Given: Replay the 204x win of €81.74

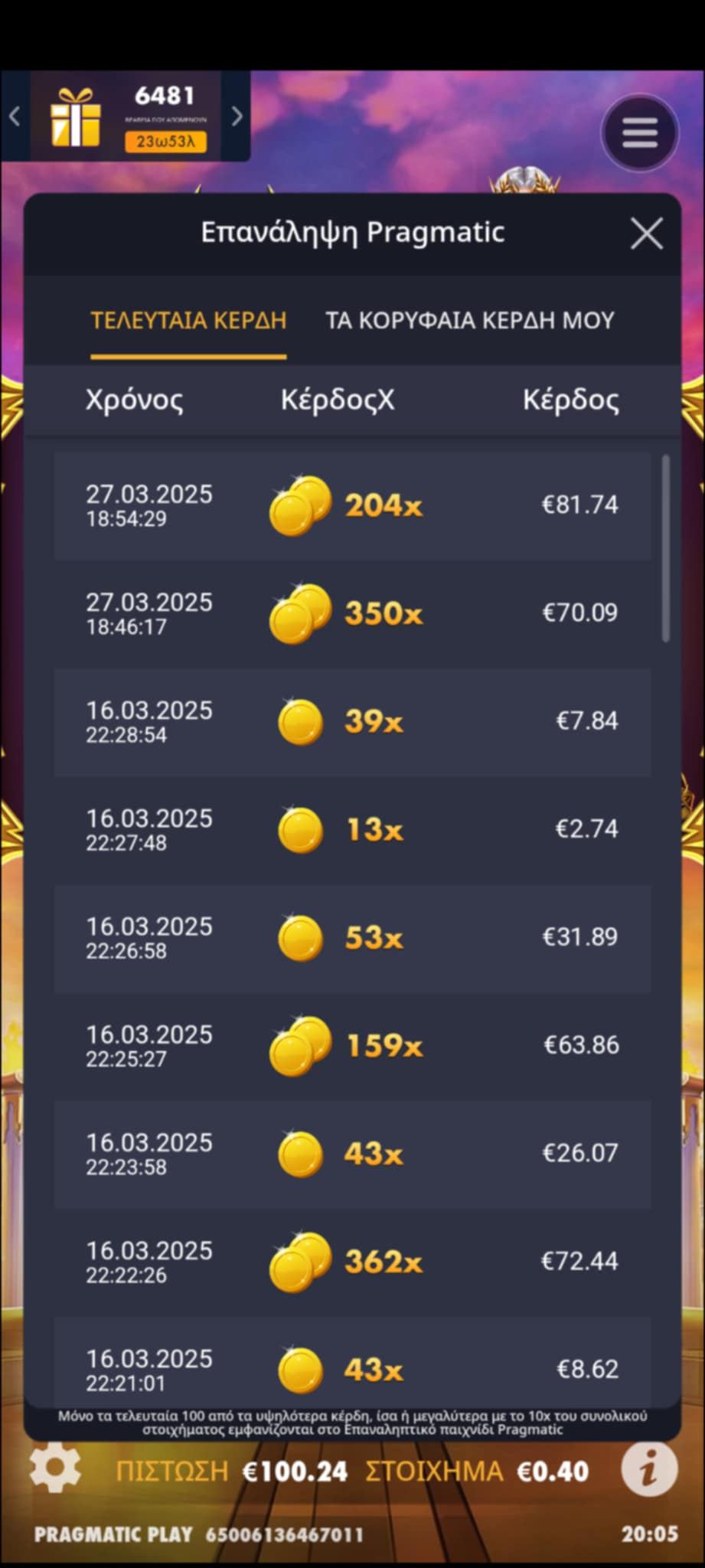Looking at the screenshot, I should (x=352, y=505).
